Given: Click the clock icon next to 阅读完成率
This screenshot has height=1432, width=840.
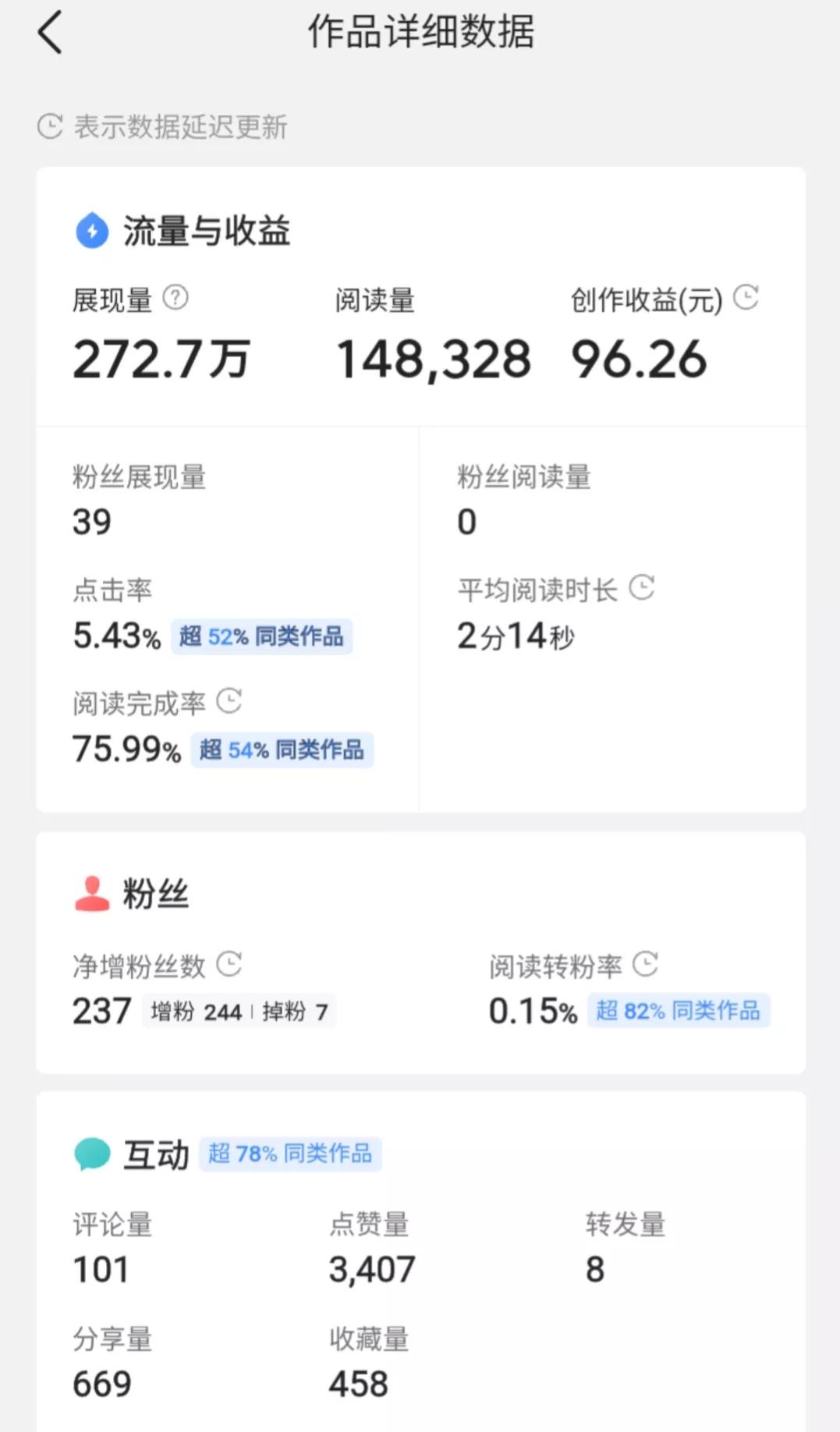Looking at the screenshot, I should tap(230, 702).
